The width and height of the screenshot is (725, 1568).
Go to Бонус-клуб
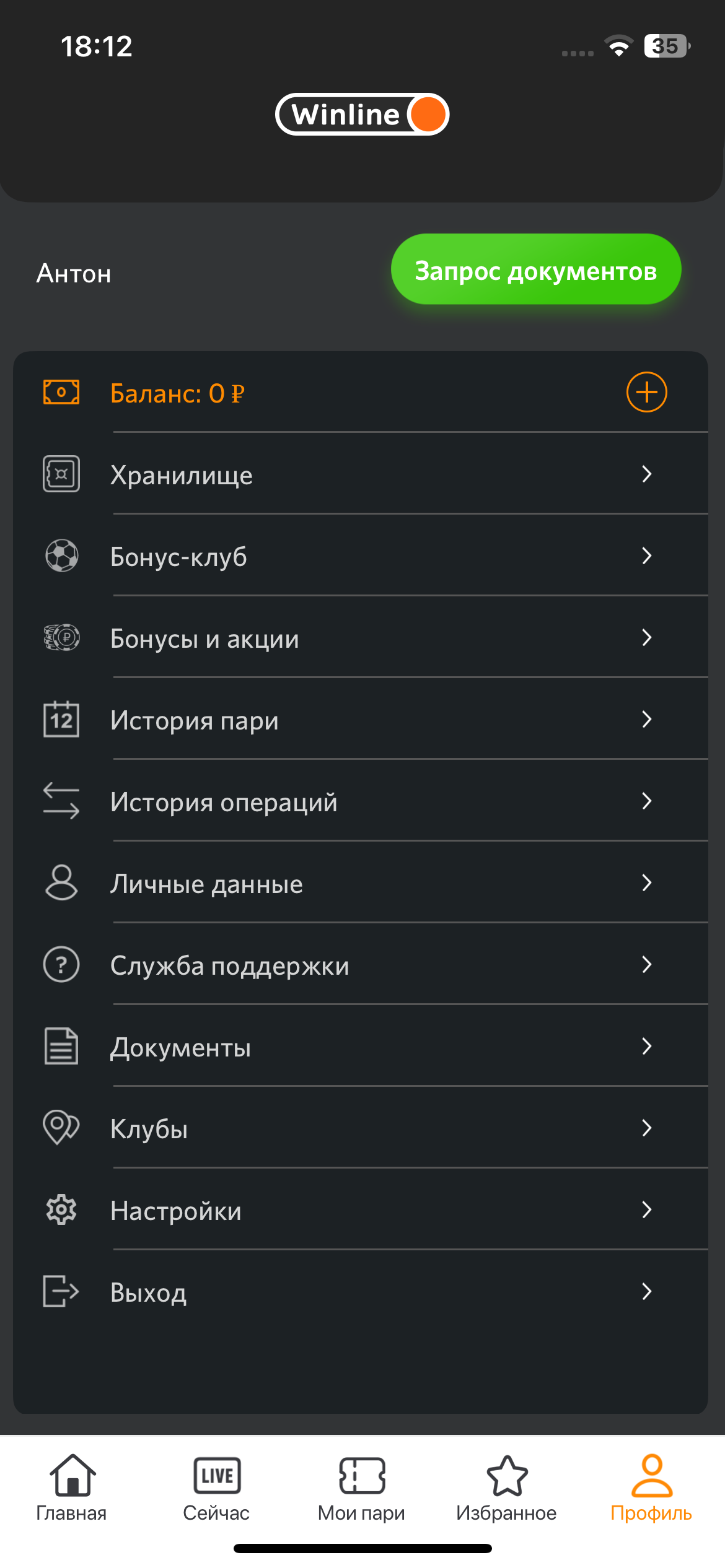point(361,555)
